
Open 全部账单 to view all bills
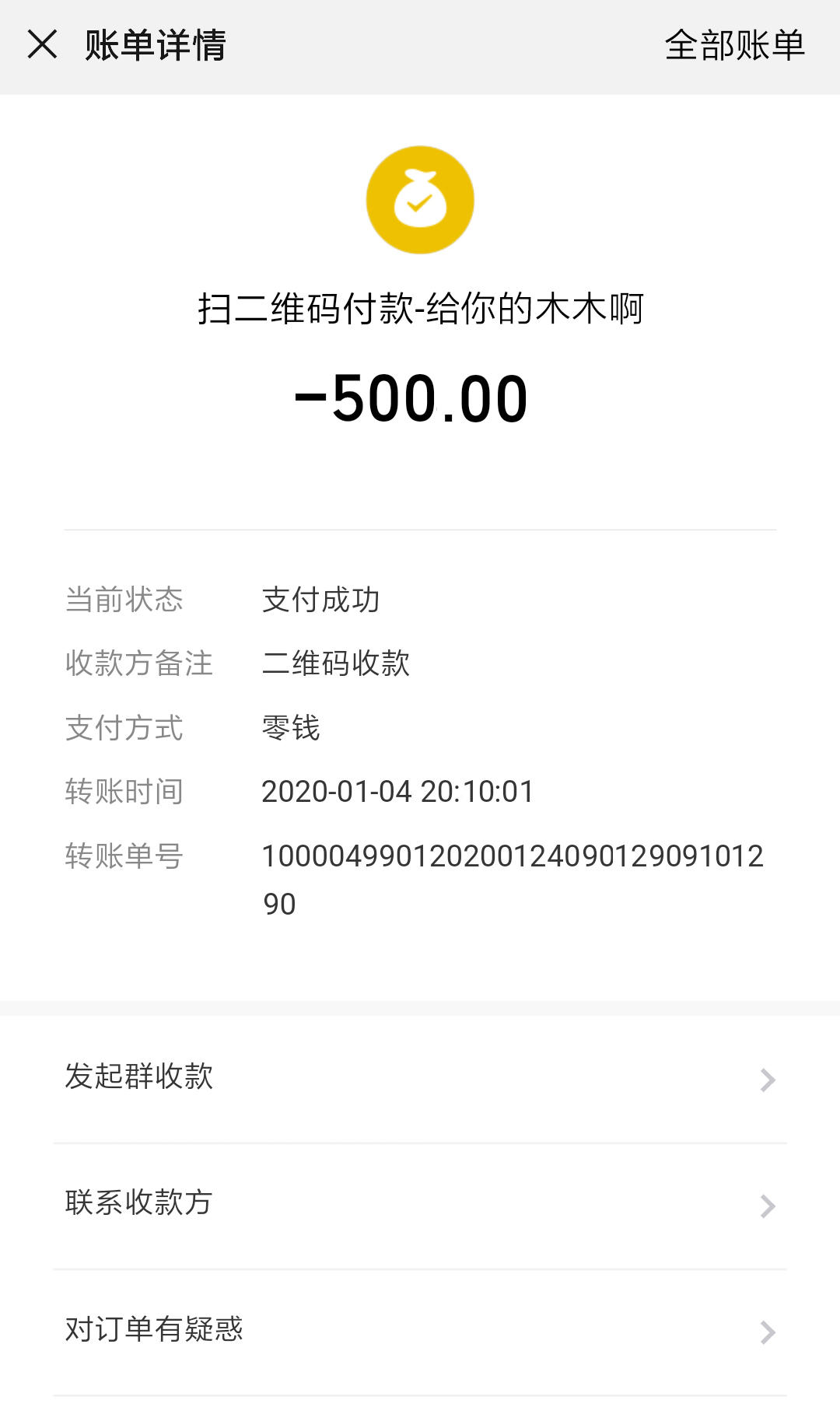pos(734,45)
